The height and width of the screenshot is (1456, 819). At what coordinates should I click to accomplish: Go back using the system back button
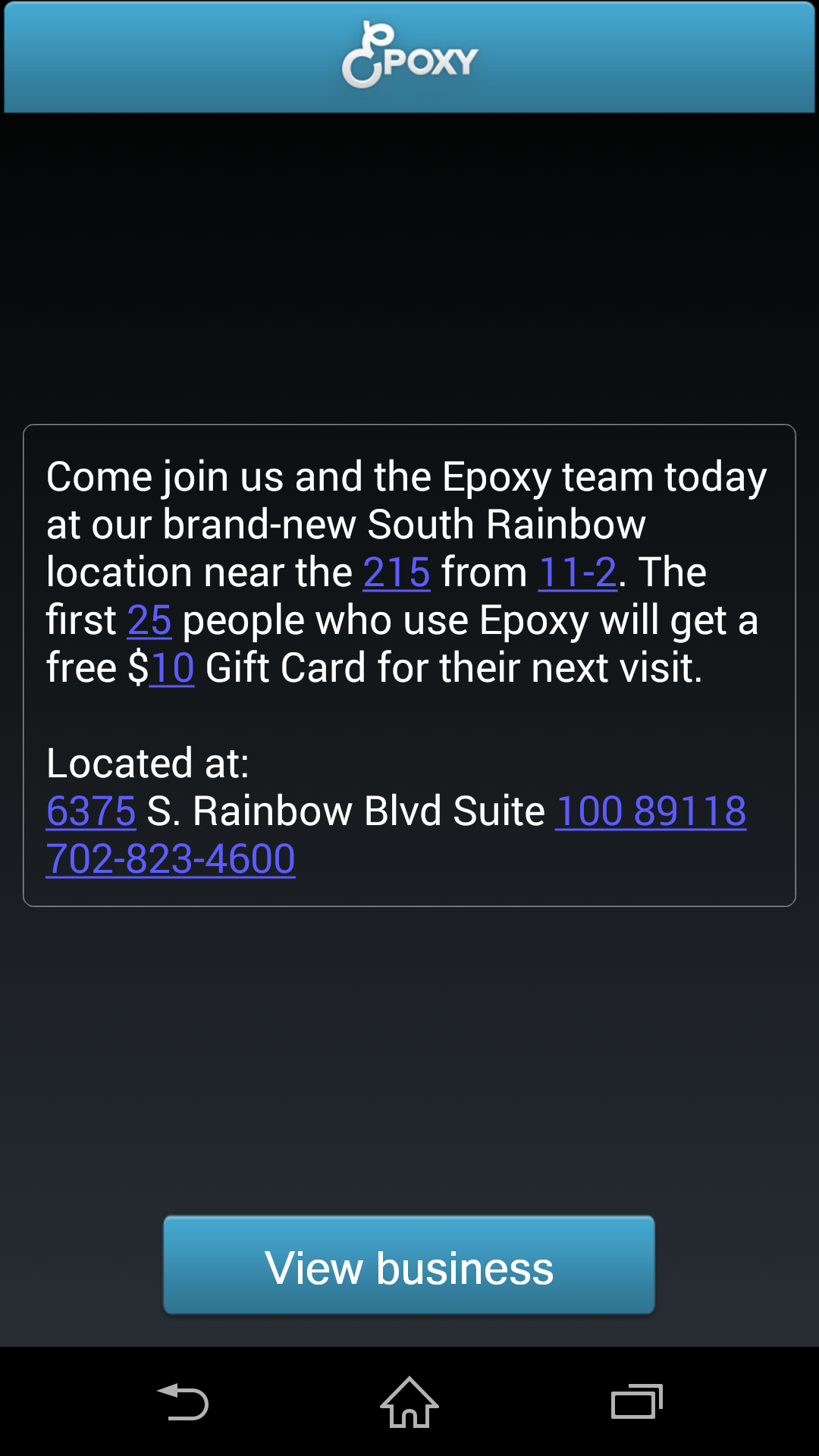182,1401
